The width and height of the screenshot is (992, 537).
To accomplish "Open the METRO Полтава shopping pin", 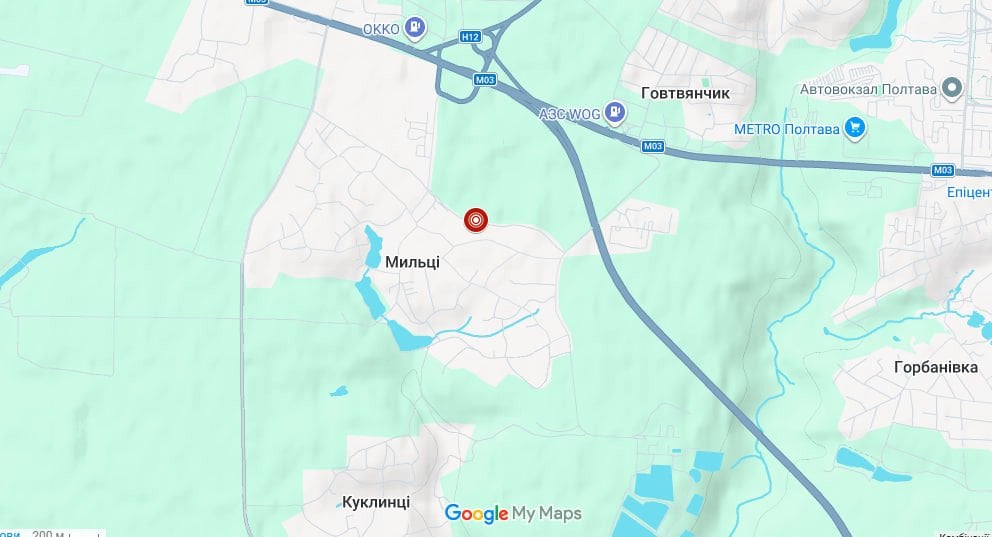I will click(x=853, y=128).
